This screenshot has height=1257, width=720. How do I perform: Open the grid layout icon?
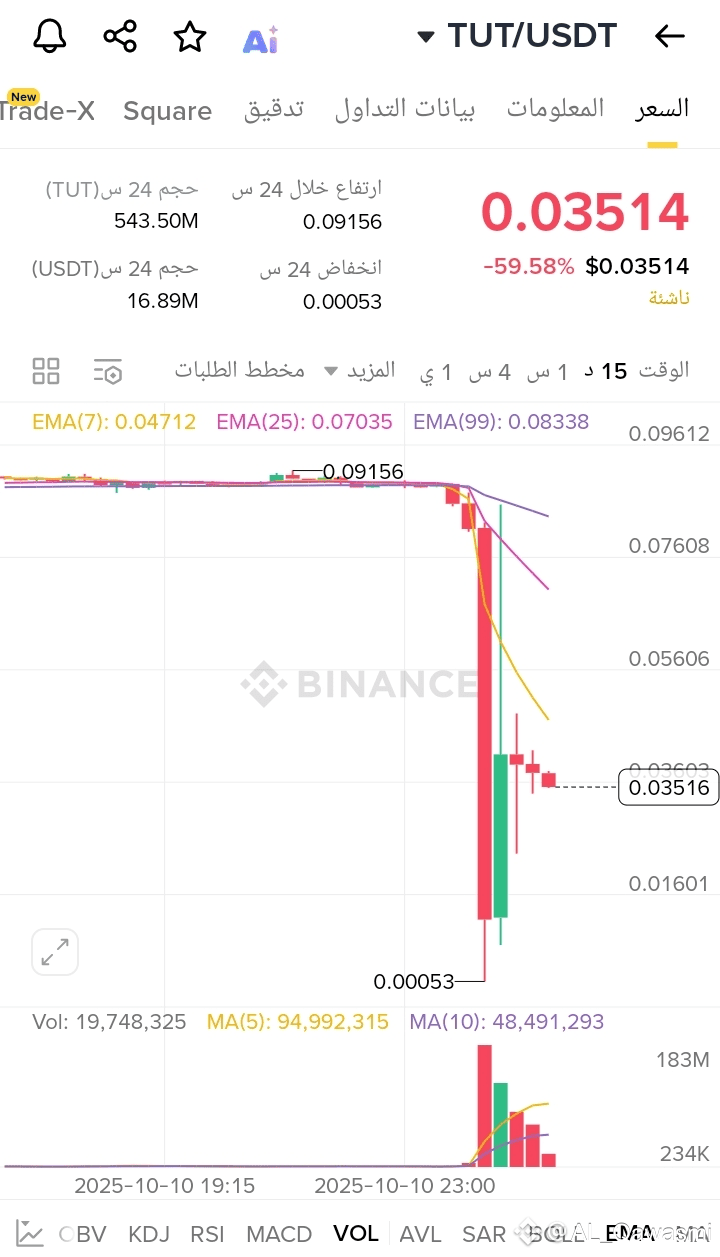46,371
